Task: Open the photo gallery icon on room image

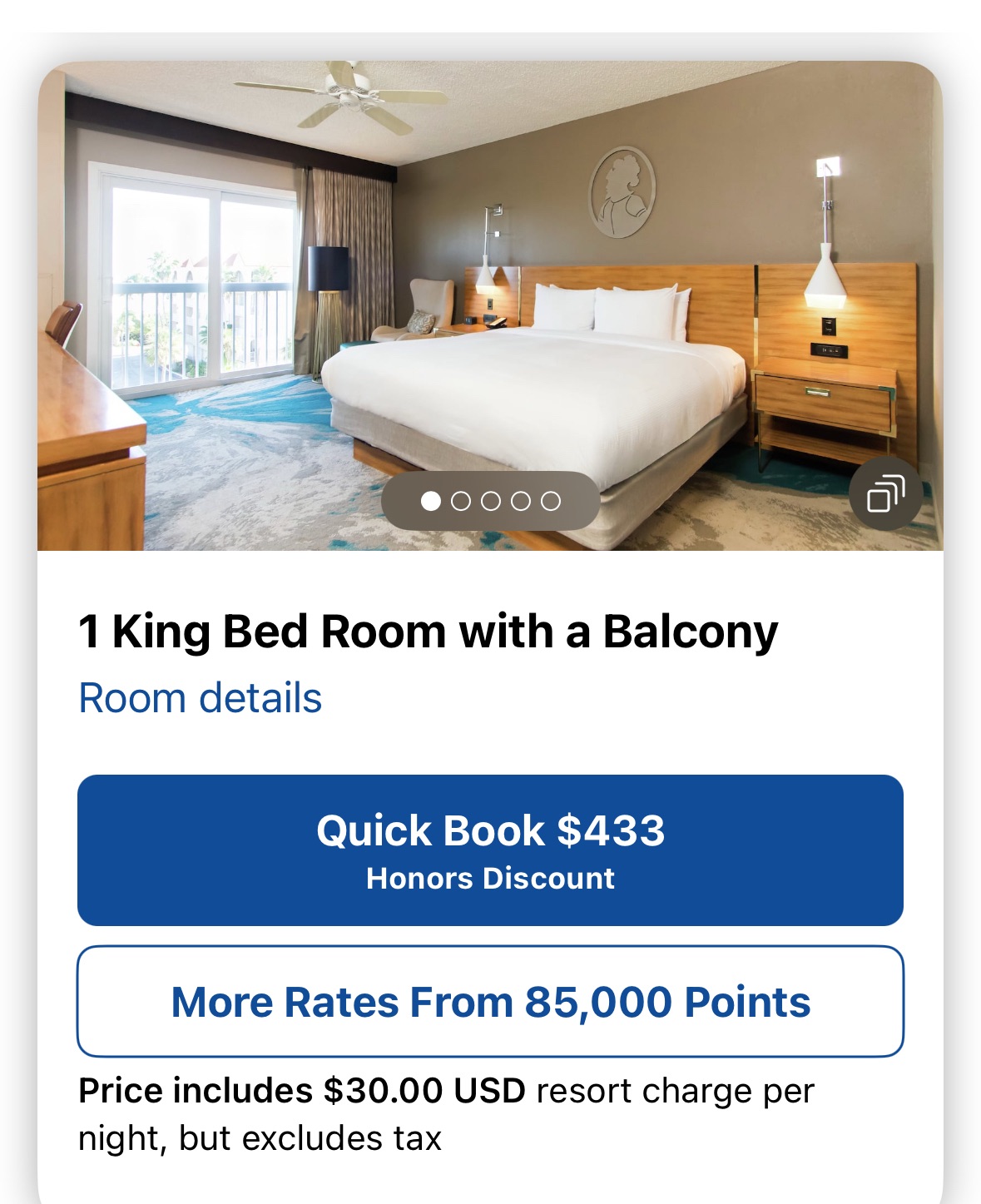Action: 885,494
